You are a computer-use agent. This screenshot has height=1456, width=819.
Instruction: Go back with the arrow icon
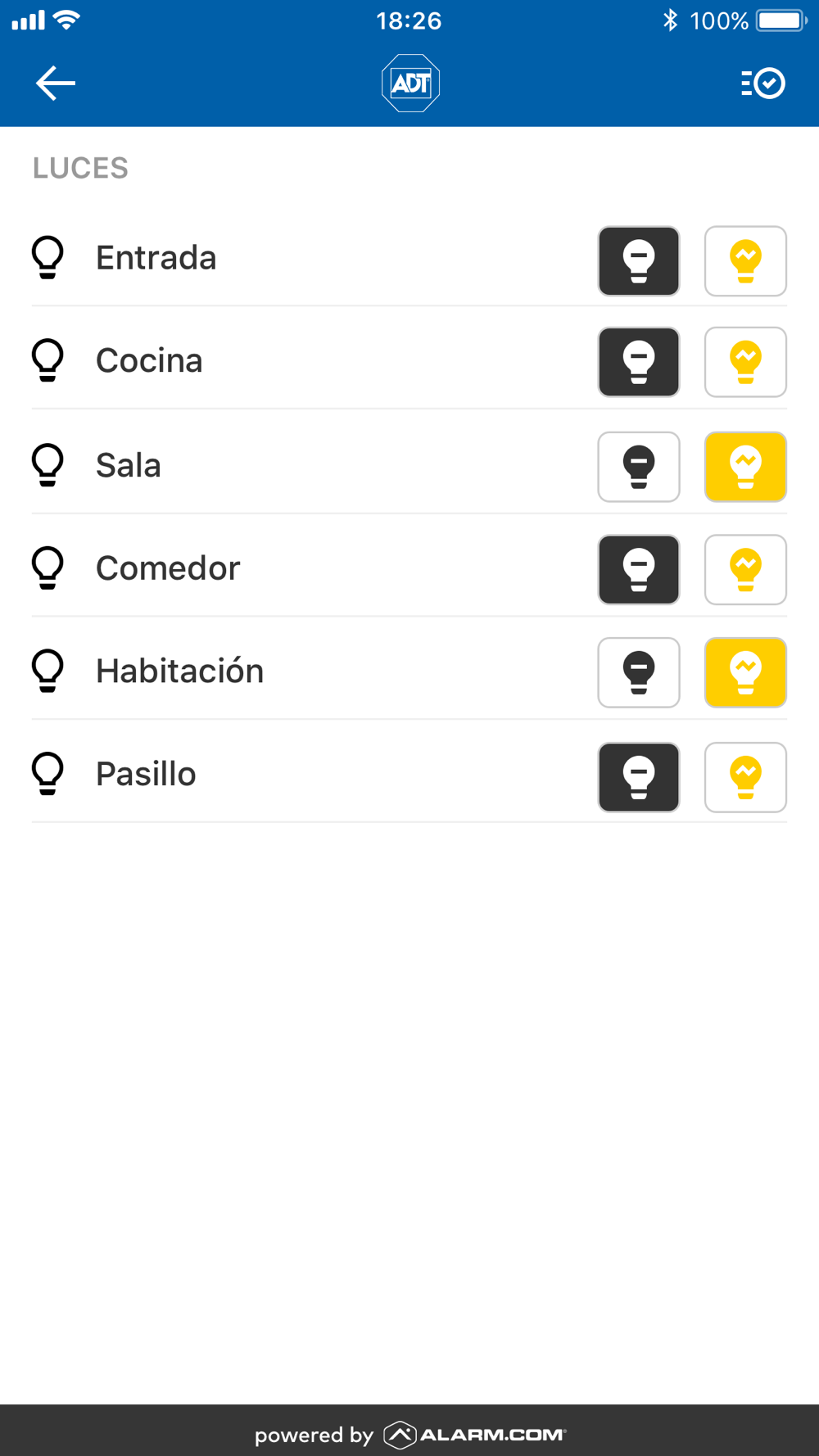point(56,83)
